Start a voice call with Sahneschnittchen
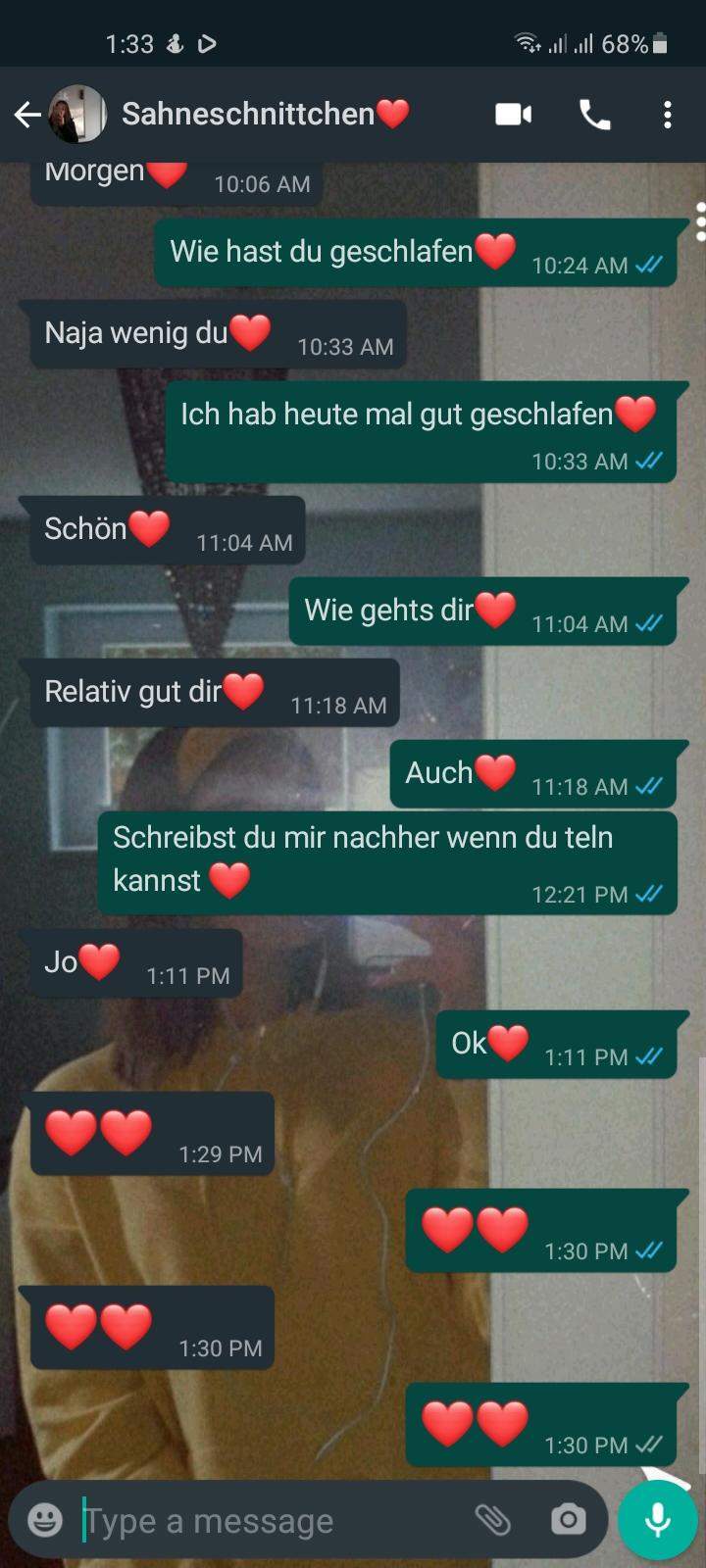 [594, 115]
